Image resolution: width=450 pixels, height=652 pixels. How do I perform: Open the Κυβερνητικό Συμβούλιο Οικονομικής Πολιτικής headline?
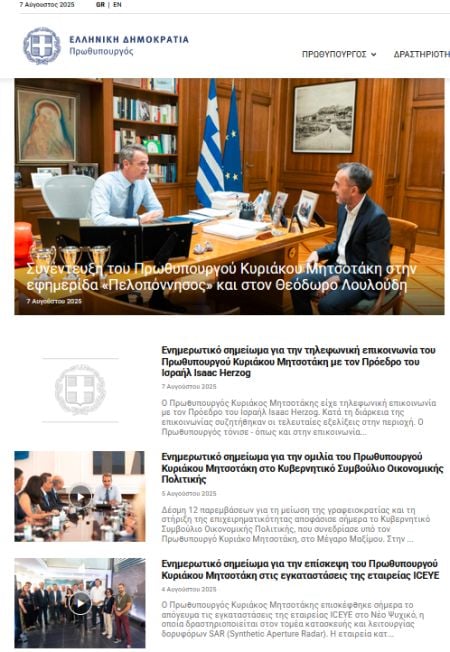pyautogui.click(x=302, y=468)
